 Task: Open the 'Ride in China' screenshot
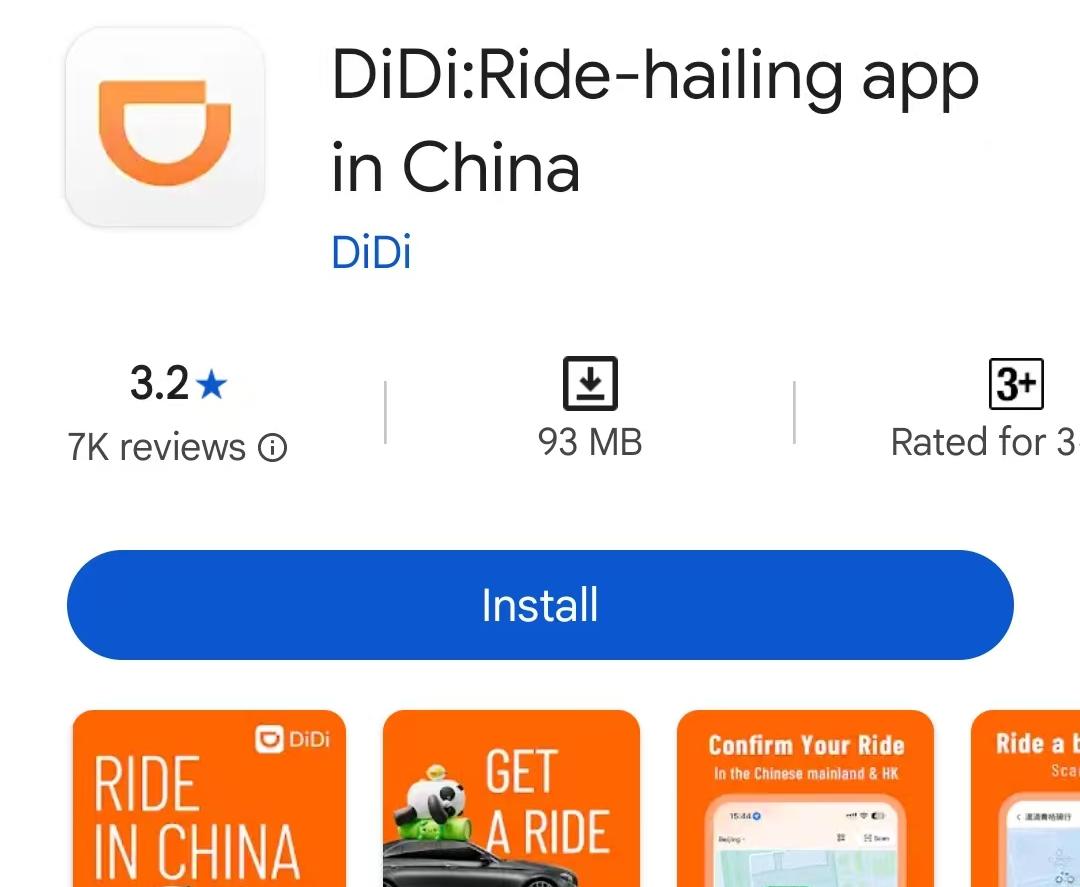point(209,798)
